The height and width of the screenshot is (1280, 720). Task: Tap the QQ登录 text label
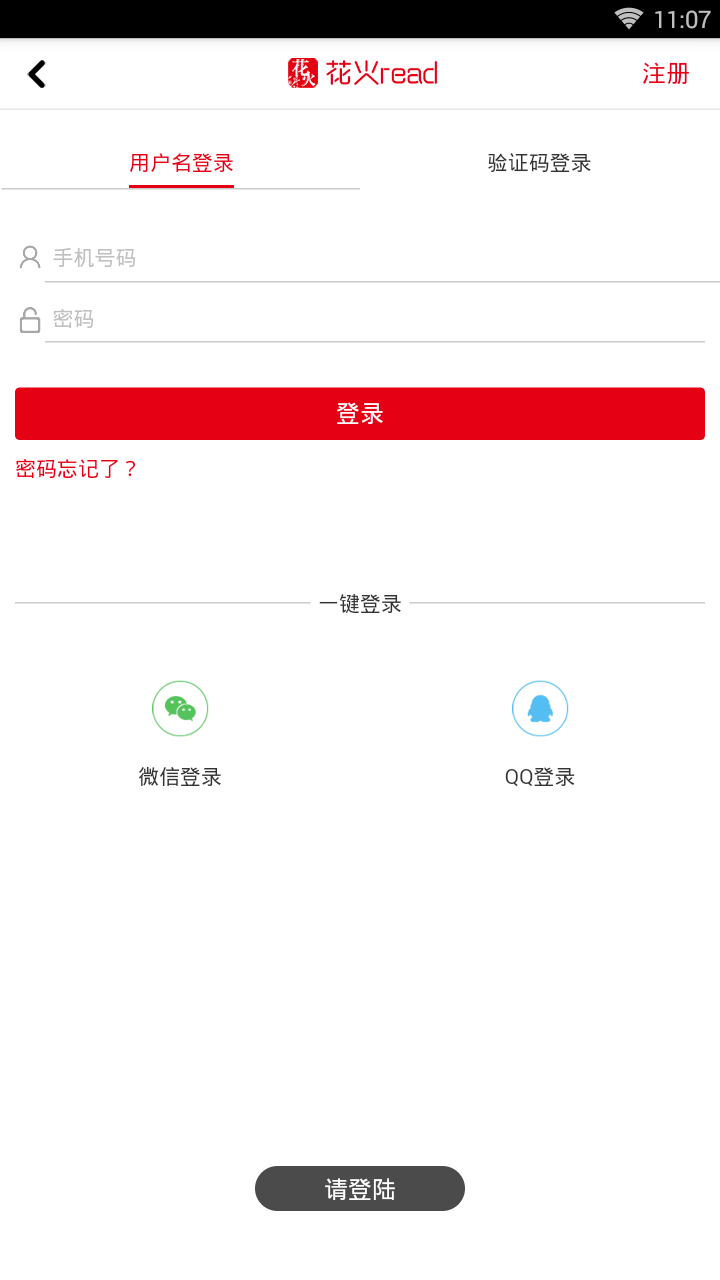pyautogui.click(x=540, y=777)
